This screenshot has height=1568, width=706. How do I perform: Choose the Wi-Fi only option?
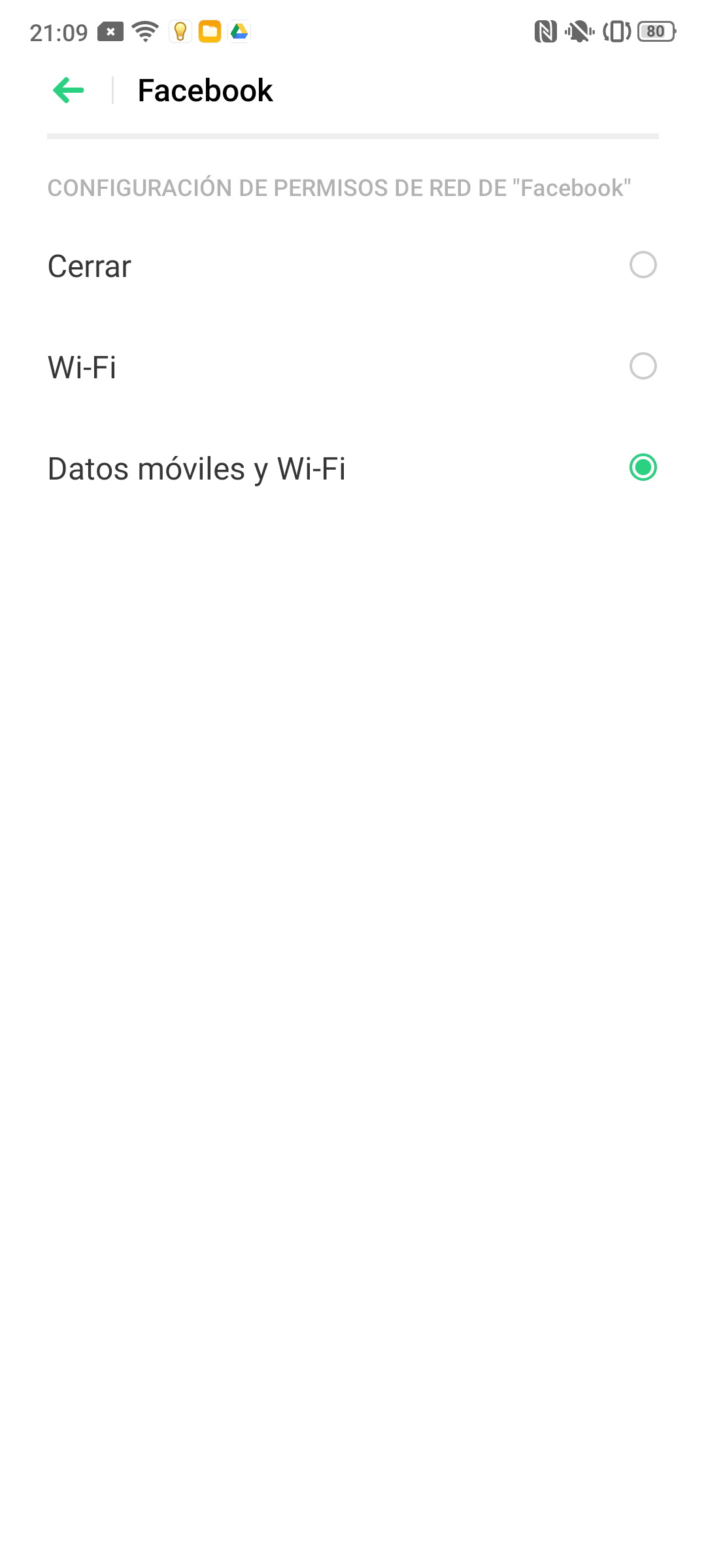click(353, 367)
